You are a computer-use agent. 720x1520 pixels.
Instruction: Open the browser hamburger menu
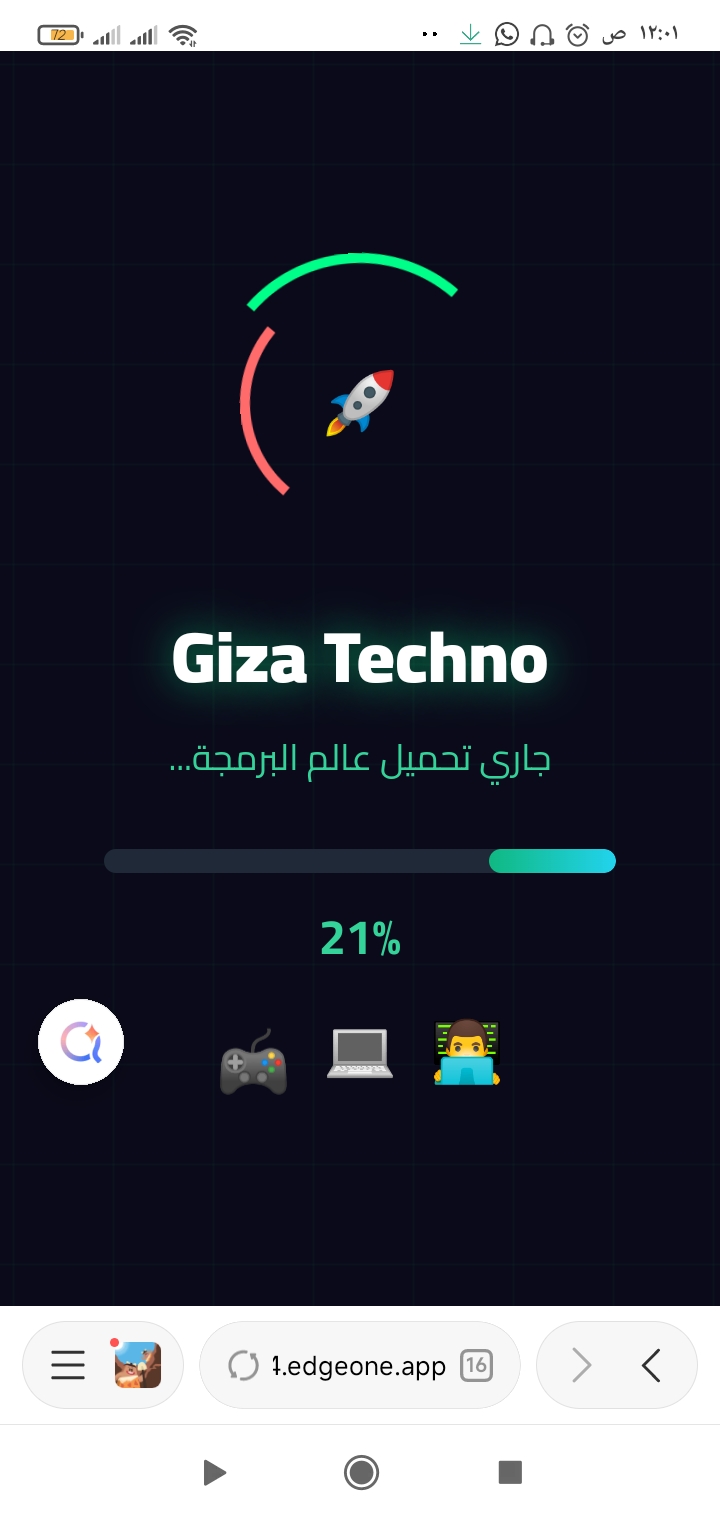[68, 1365]
